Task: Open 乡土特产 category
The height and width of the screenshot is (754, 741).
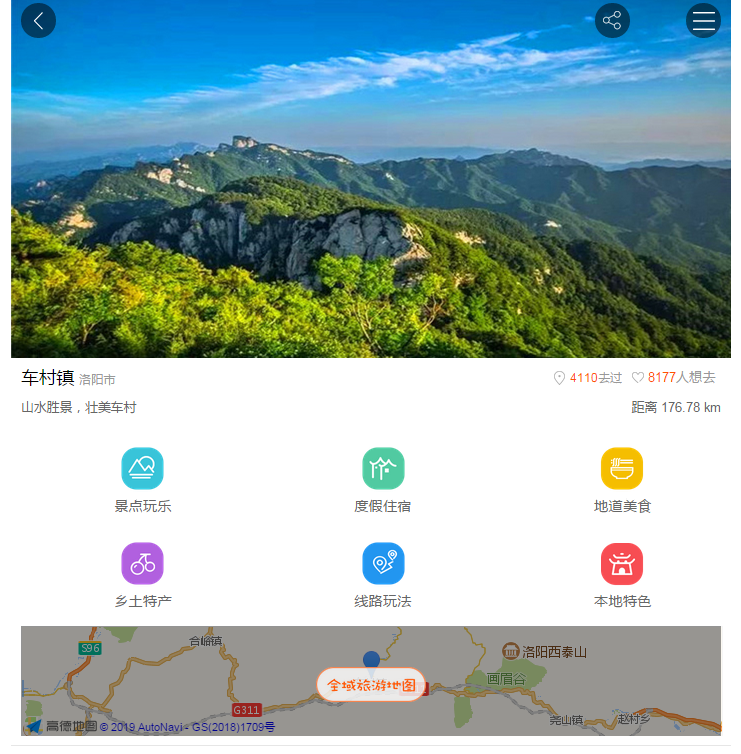Action: pyautogui.click(x=142, y=575)
